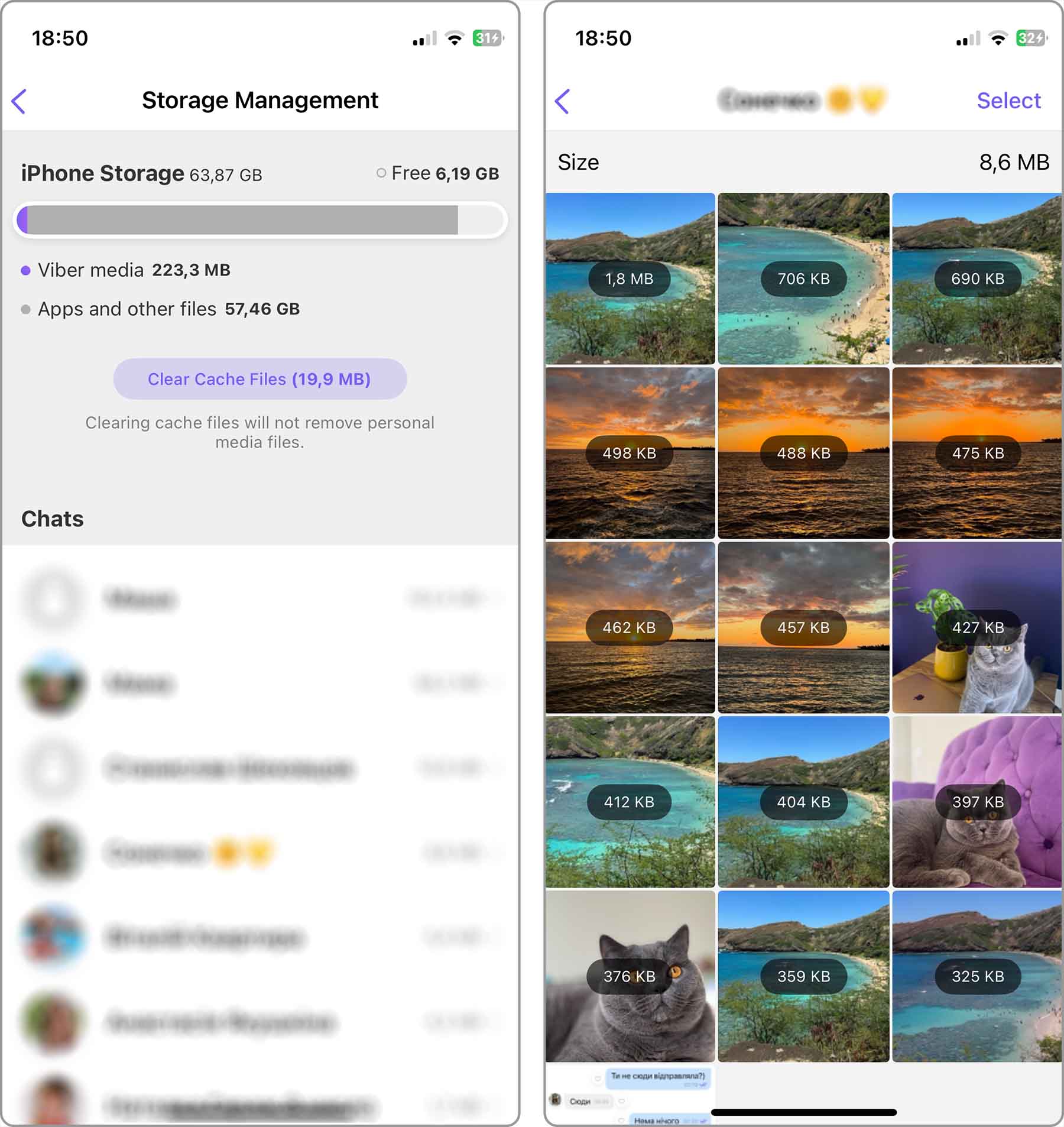Open the 359 KB photo
1064x1127 pixels.
pyautogui.click(x=803, y=976)
